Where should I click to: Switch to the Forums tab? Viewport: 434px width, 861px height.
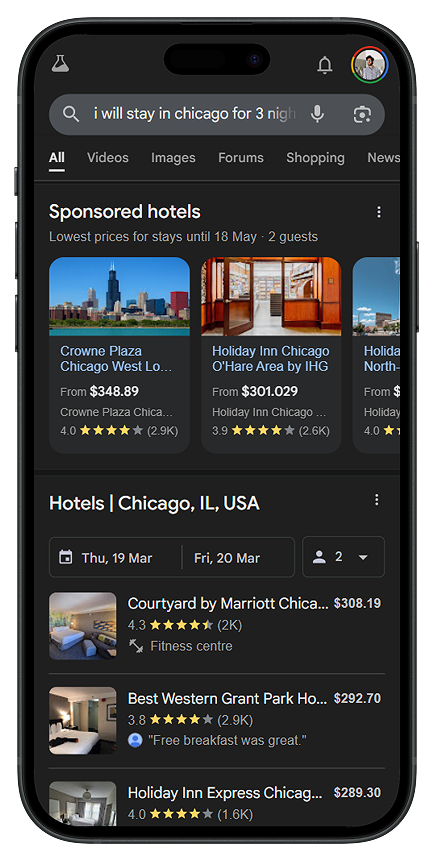pyautogui.click(x=241, y=158)
